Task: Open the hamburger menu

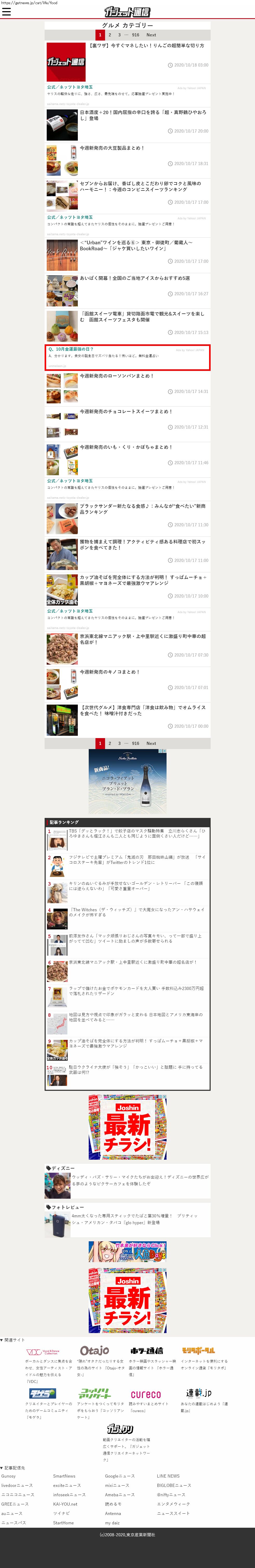Action: pyautogui.click(x=7, y=11)
